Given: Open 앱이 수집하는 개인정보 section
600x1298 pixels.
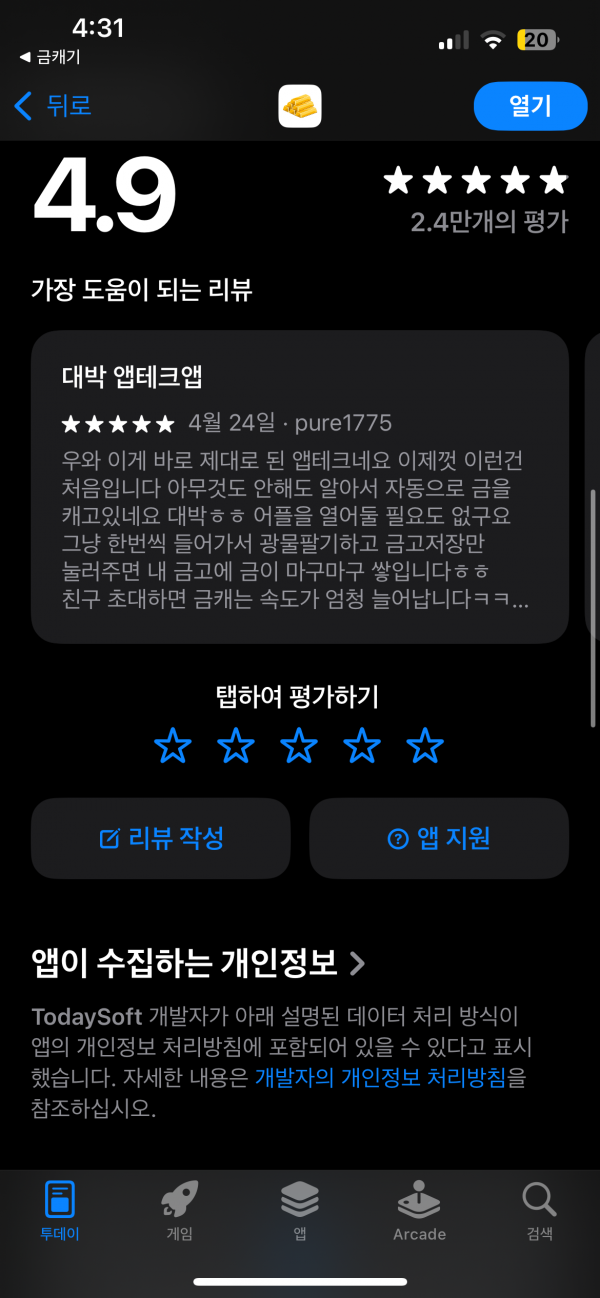Looking at the screenshot, I should 198,963.
